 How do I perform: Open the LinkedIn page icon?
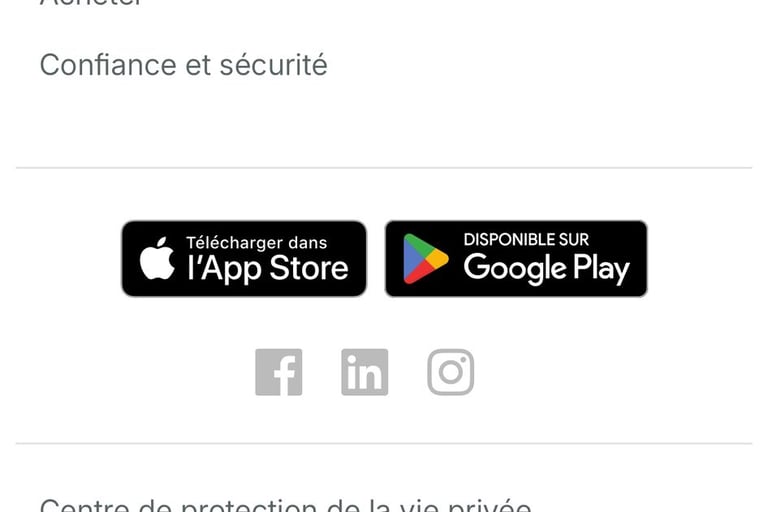click(364, 372)
